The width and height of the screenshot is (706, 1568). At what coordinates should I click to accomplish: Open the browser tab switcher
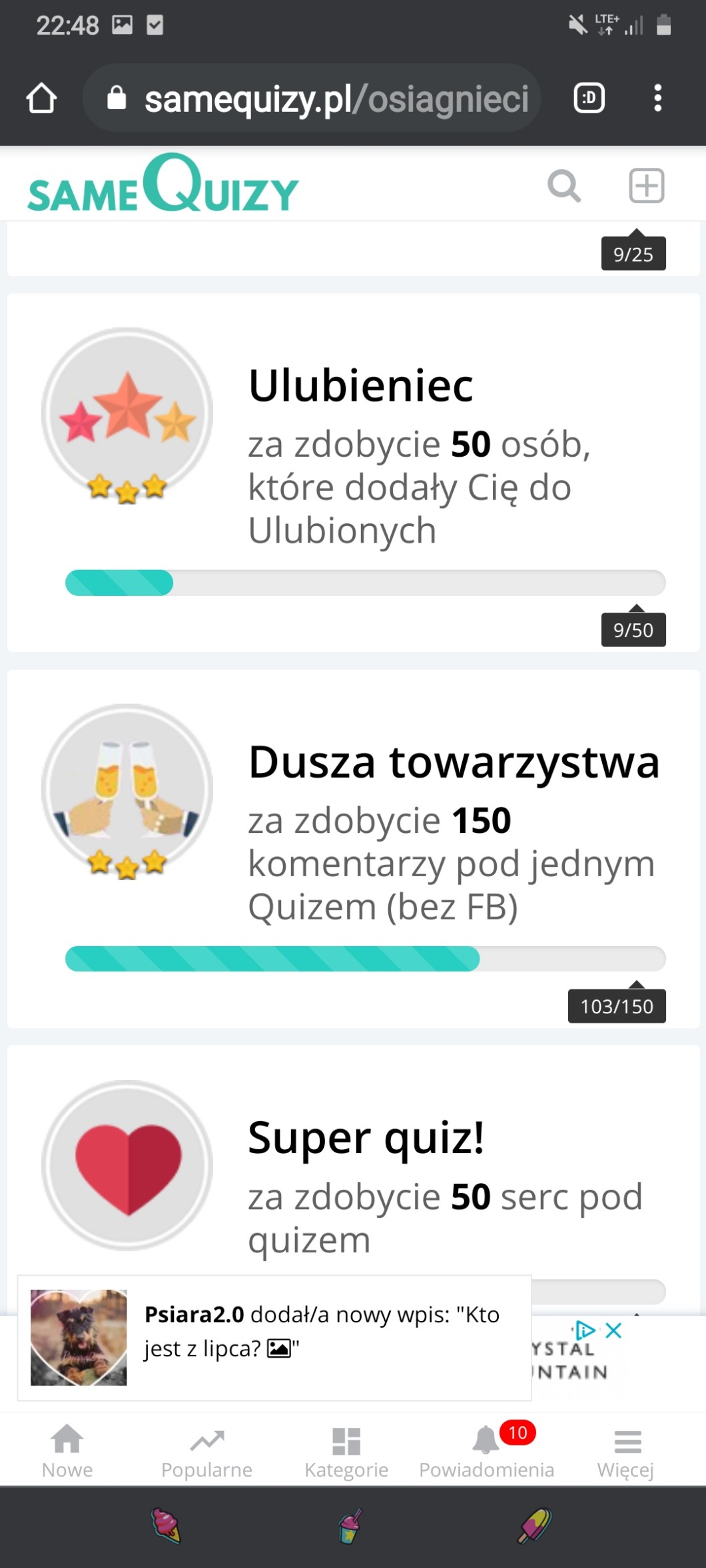[589, 99]
